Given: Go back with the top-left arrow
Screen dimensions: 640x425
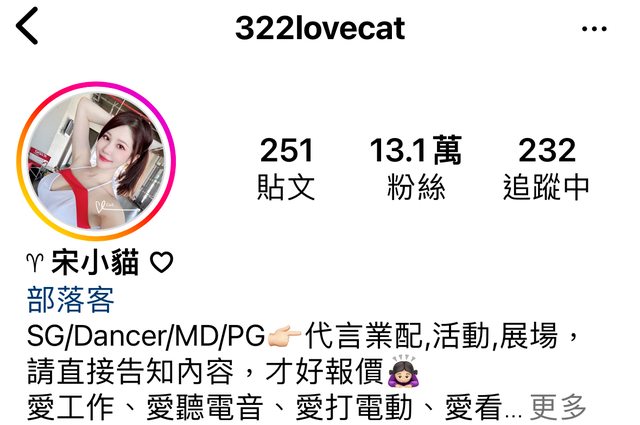Looking at the screenshot, I should pyautogui.click(x=27, y=27).
